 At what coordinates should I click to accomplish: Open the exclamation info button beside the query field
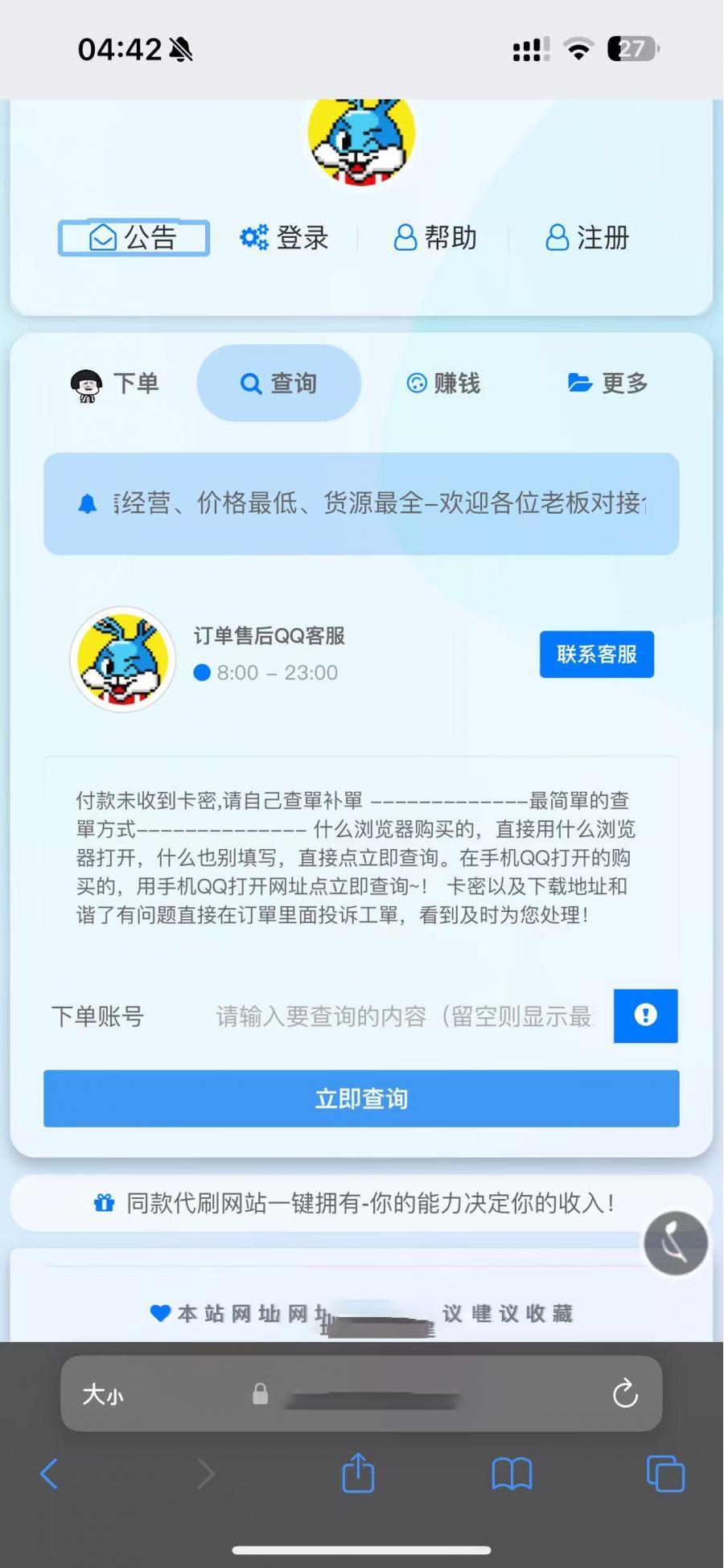[645, 1016]
